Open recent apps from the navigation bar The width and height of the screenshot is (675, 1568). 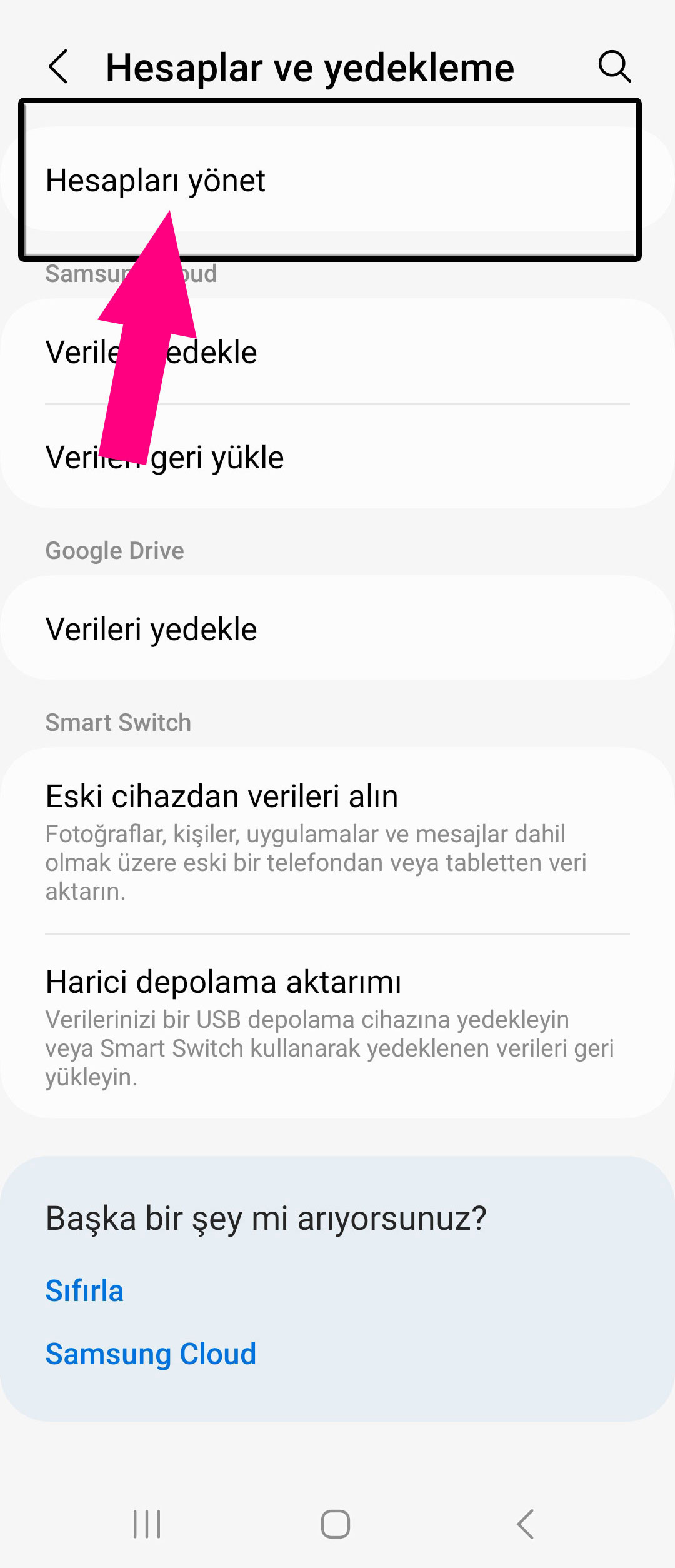pyautogui.click(x=147, y=1524)
